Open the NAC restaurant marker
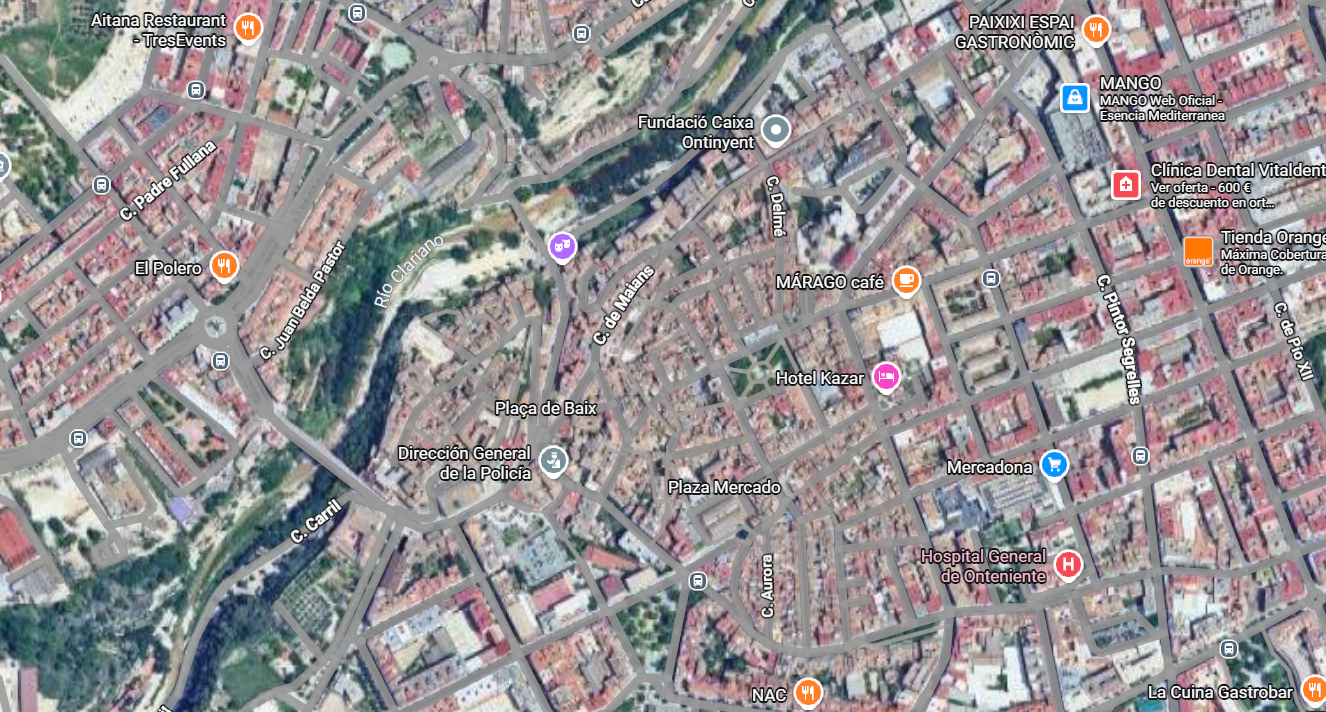 pyautogui.click(x=808, y=691)
